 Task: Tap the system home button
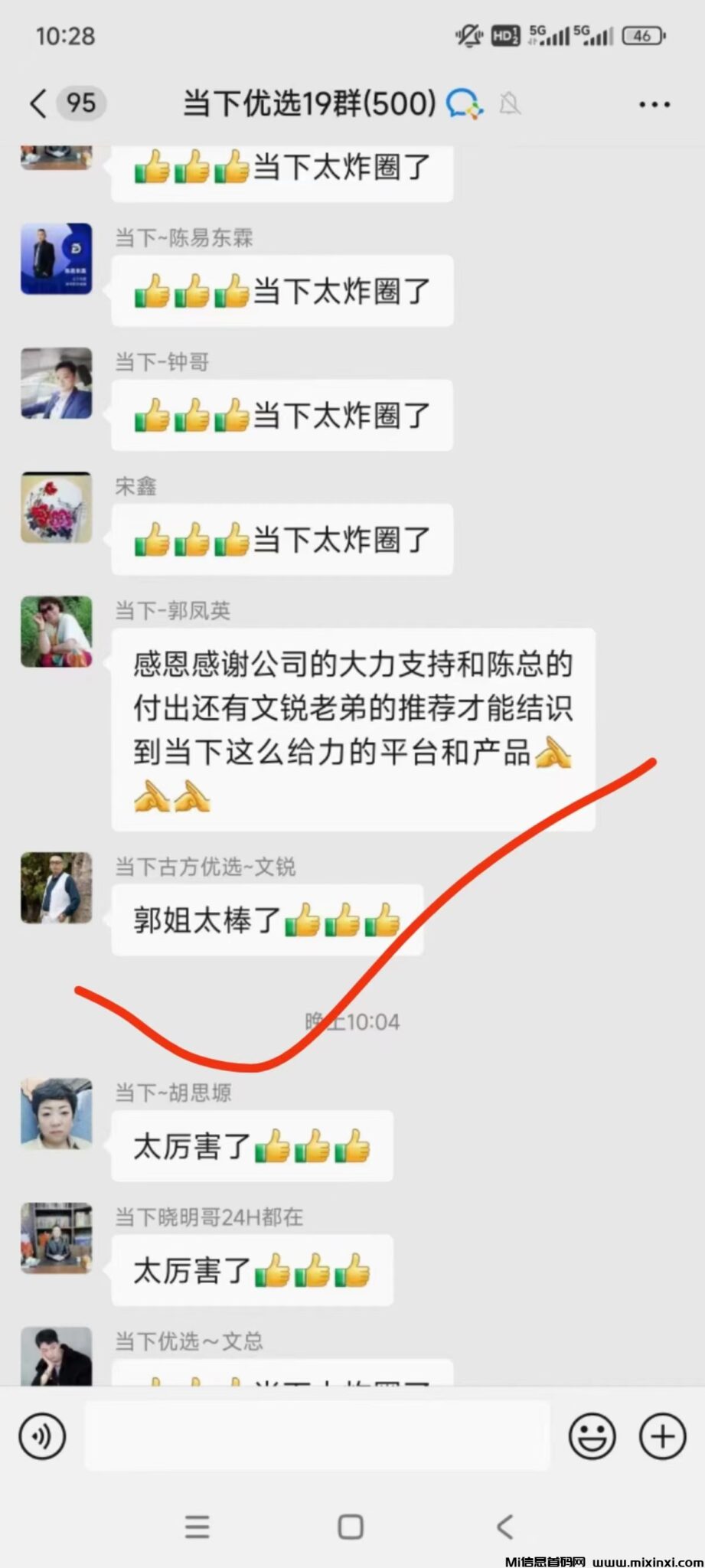351,1526
